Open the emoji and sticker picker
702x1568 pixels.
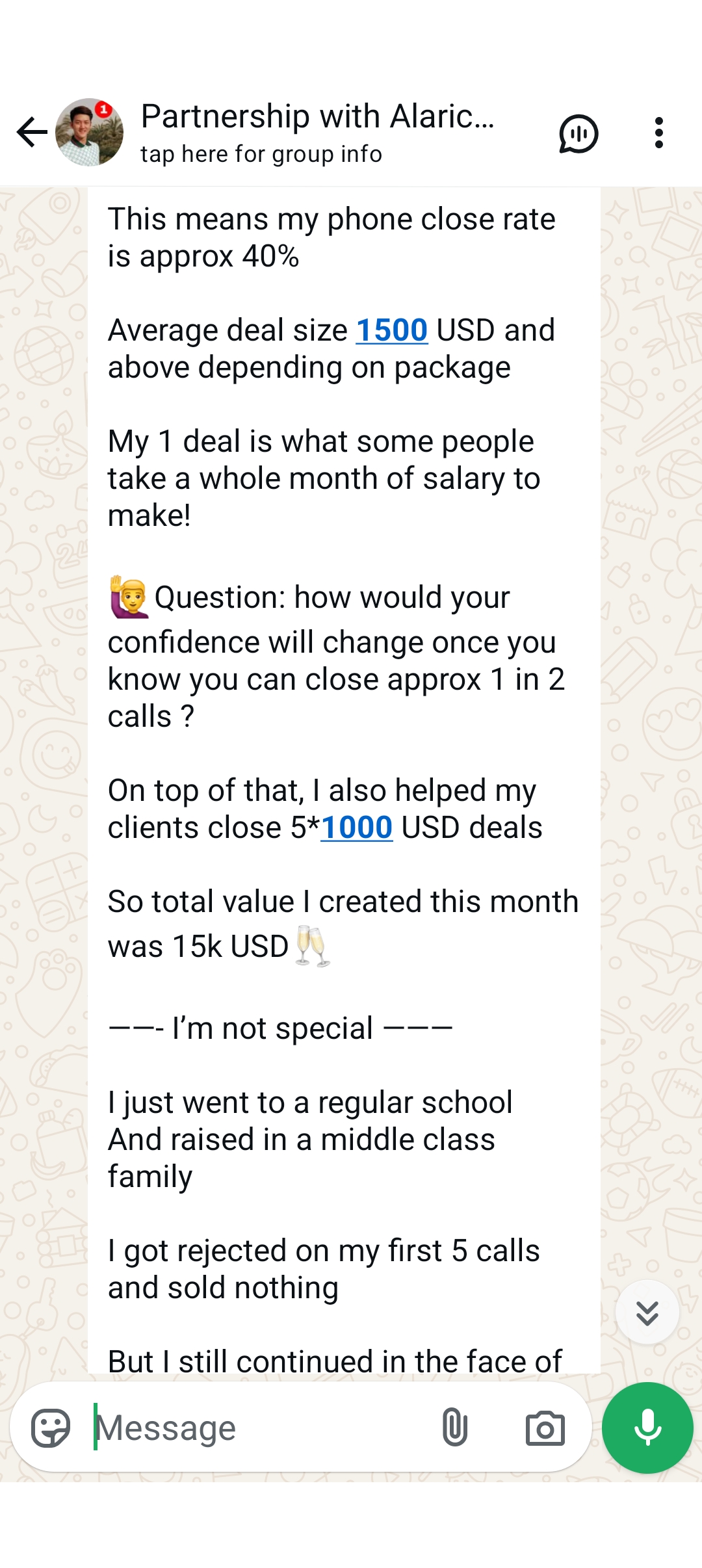51,1428
